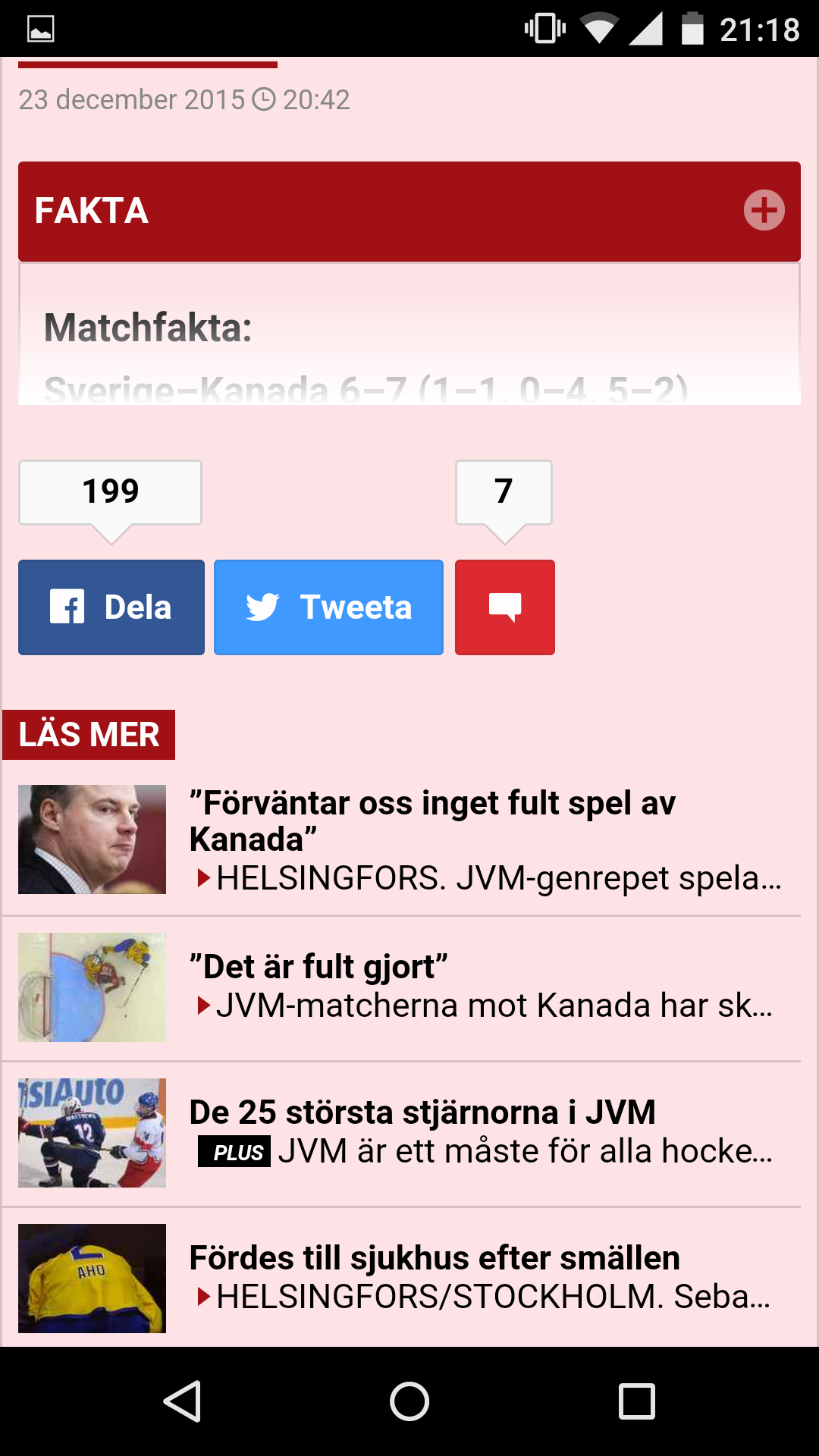Open "De 25 största stjärnorna i JVM"

pyautogui.click(x=409, y=1133)
